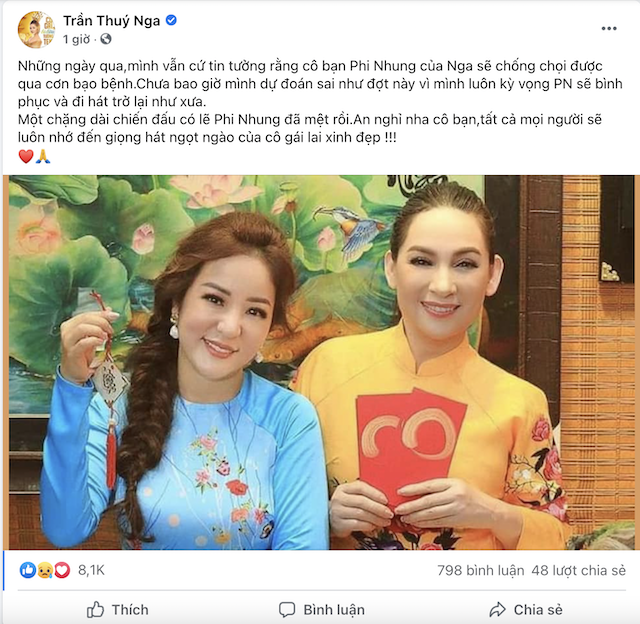Like the post with the Thích button

[x=117, y=609]
